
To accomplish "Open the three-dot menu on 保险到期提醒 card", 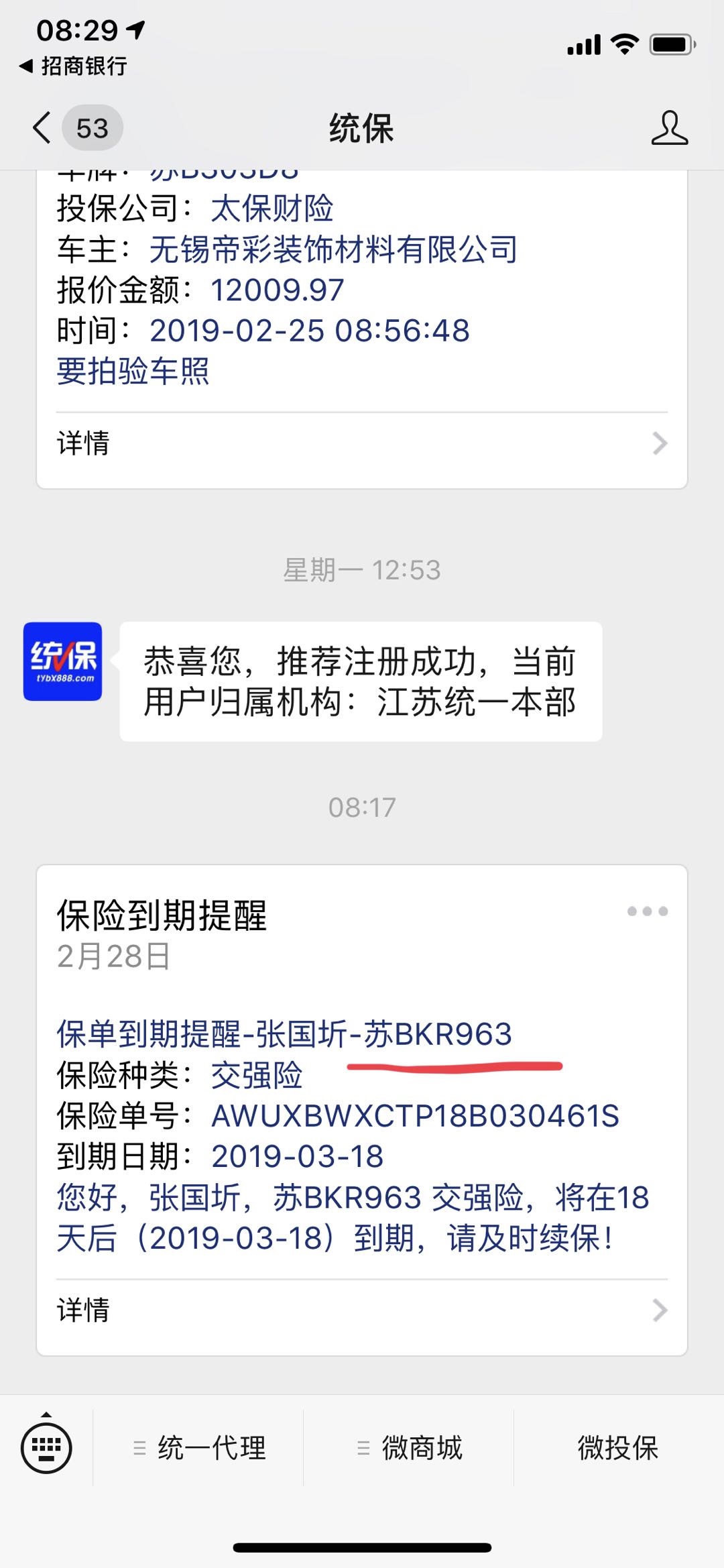I will 647,911.
